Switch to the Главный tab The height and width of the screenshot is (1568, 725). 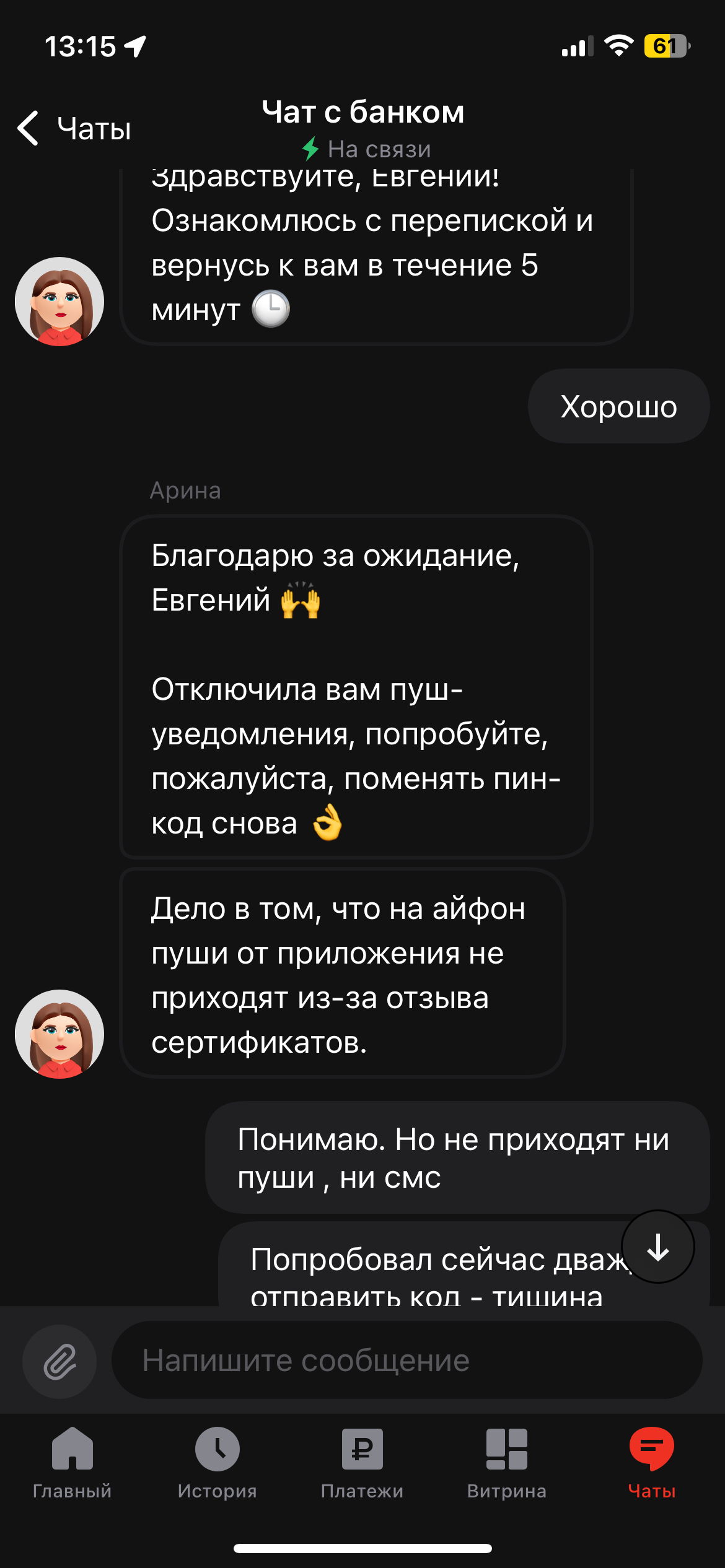pyautogui.click(x=72, y=1463)
